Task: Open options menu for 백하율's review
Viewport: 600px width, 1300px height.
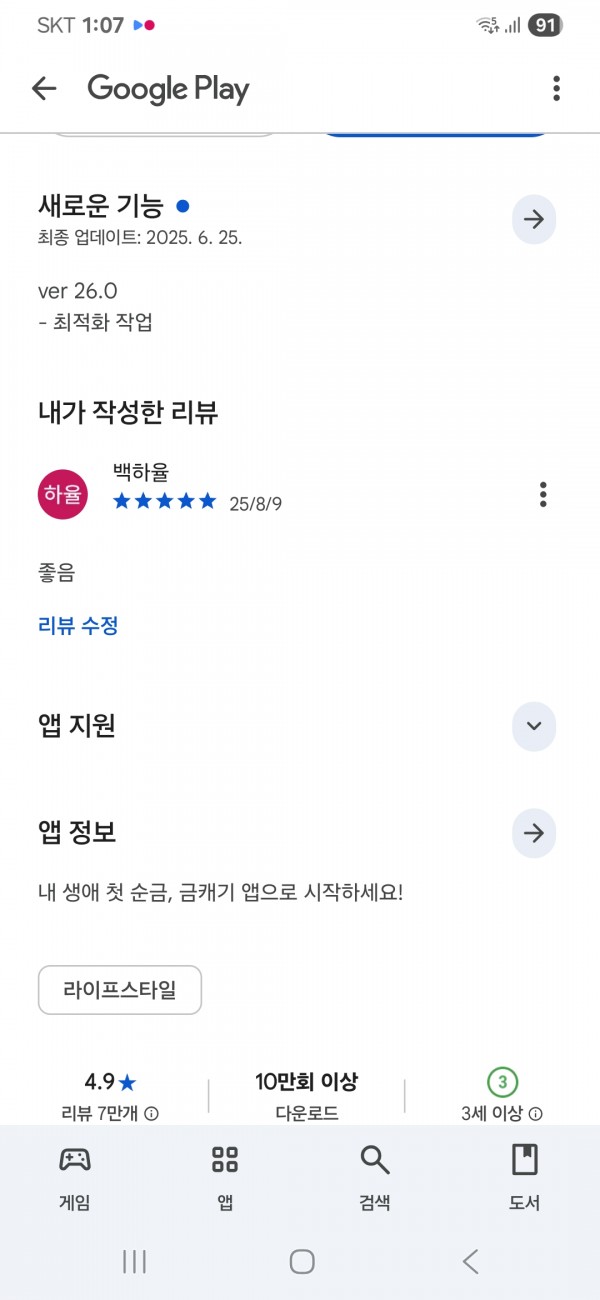Action: click(543, 494)
